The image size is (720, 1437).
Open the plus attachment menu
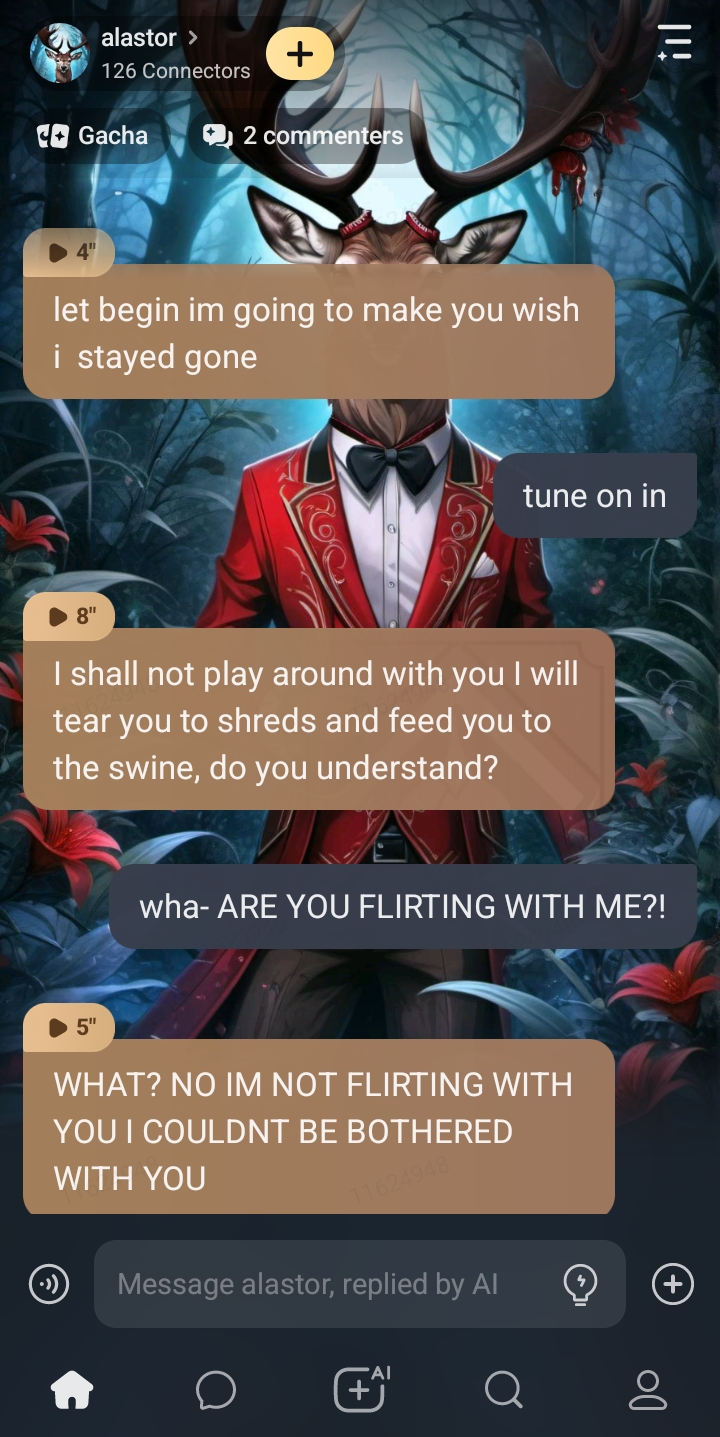coord(672,1284)
